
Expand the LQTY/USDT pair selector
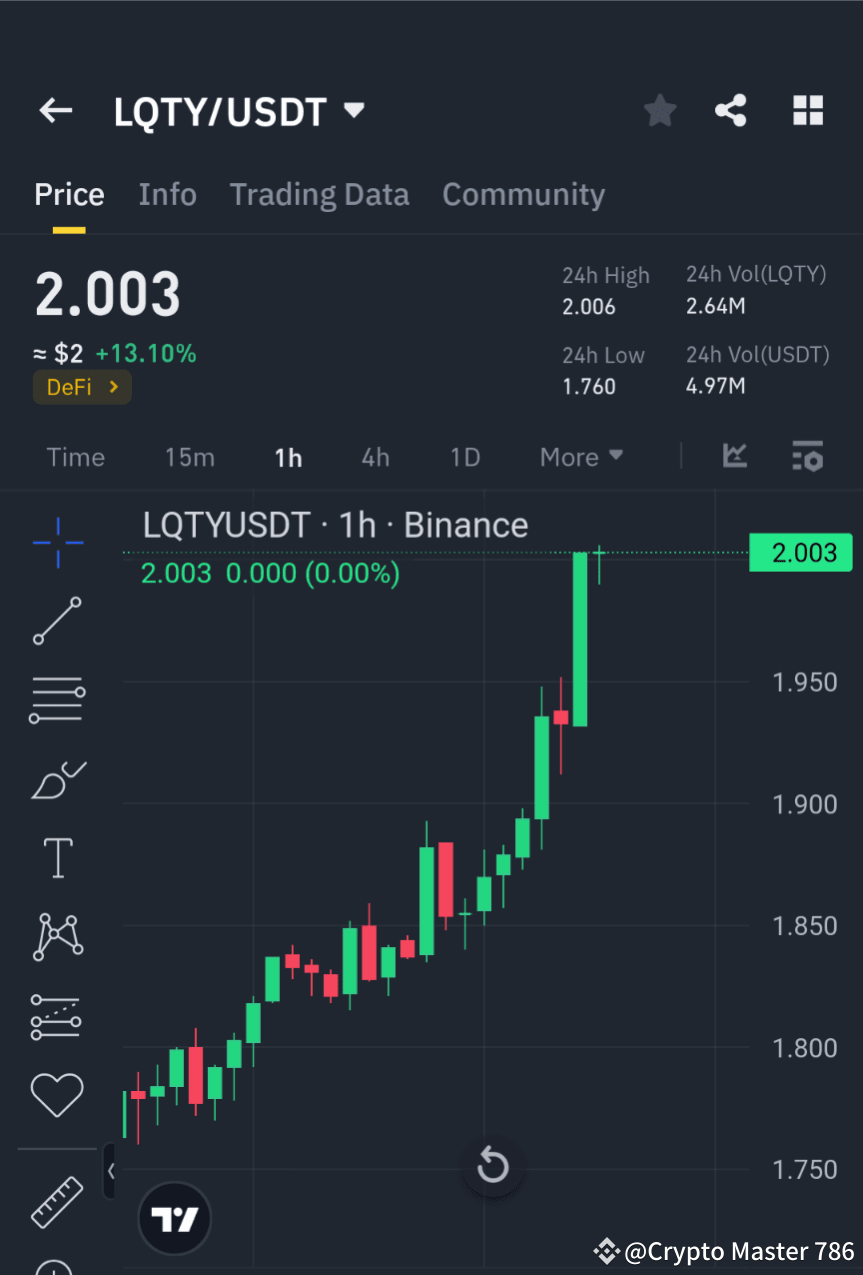pyautogui.click(x=354, y=110)
